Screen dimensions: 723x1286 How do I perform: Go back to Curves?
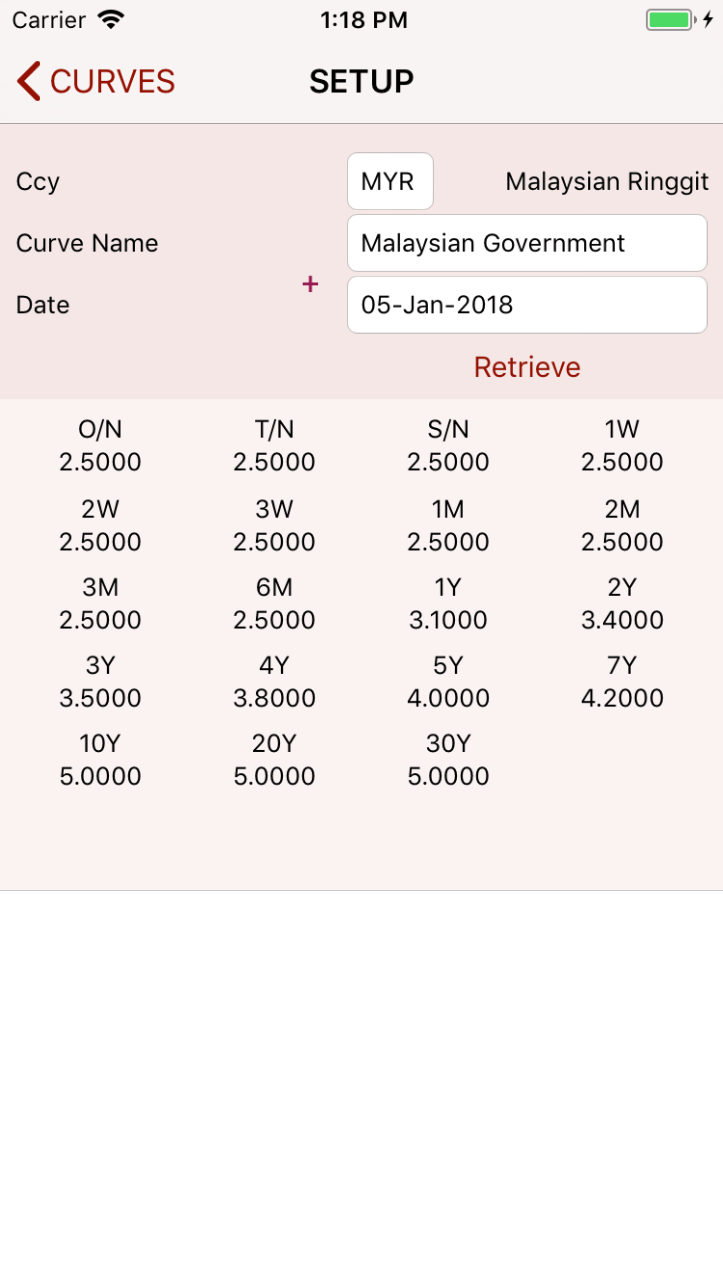96,81
